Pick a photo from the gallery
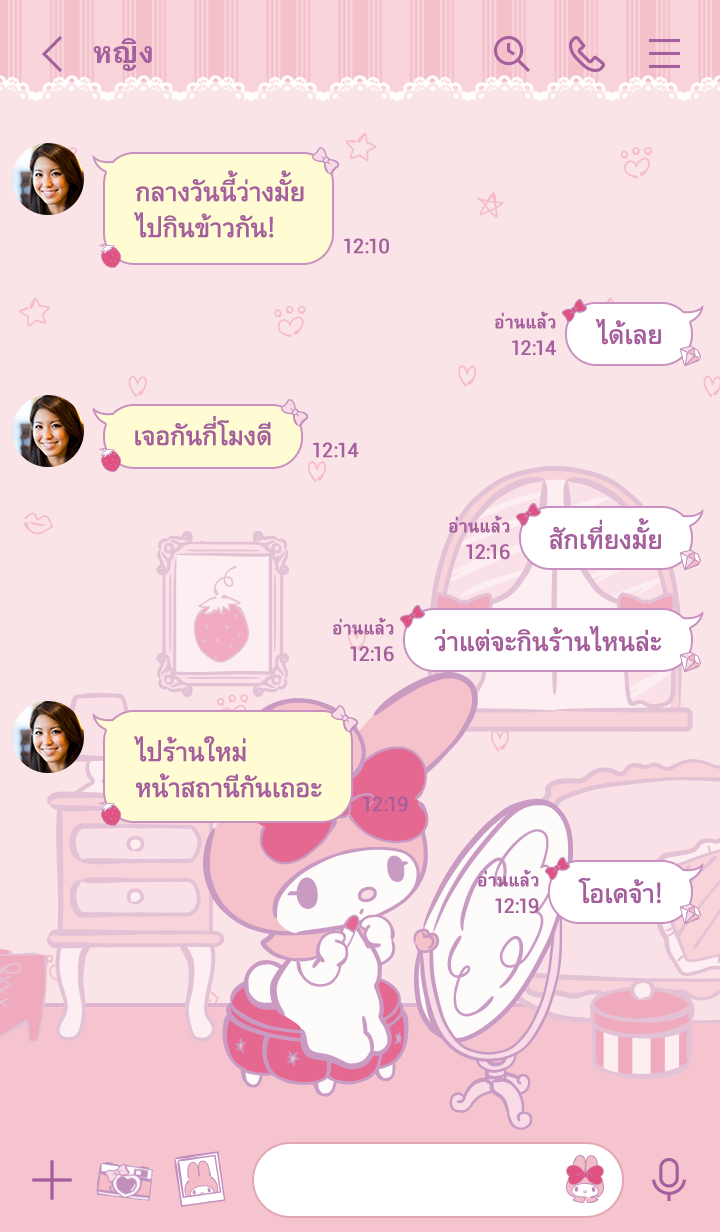The image size is (720, 1232). (x=199, y=1179)
